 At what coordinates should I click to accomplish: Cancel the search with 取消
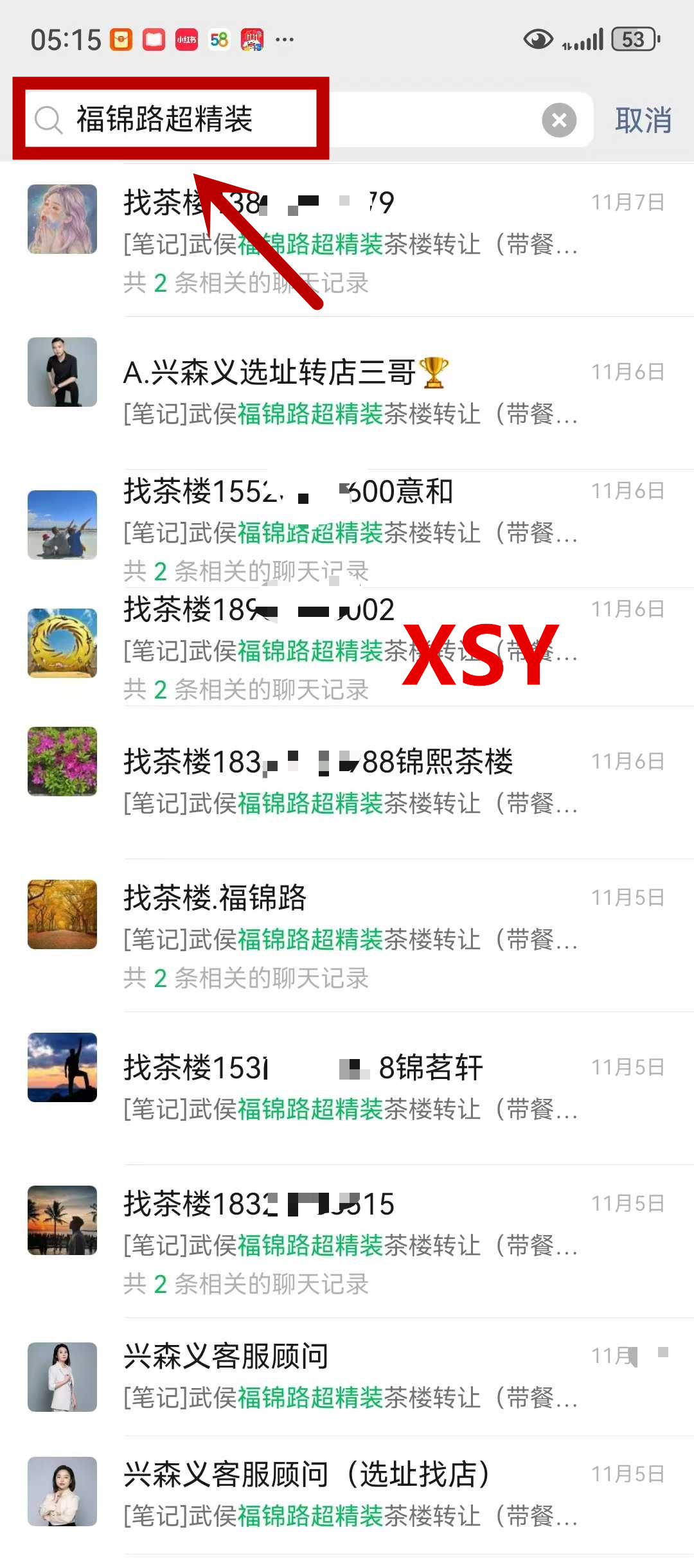pyautogui.click(x=643, y=120)
